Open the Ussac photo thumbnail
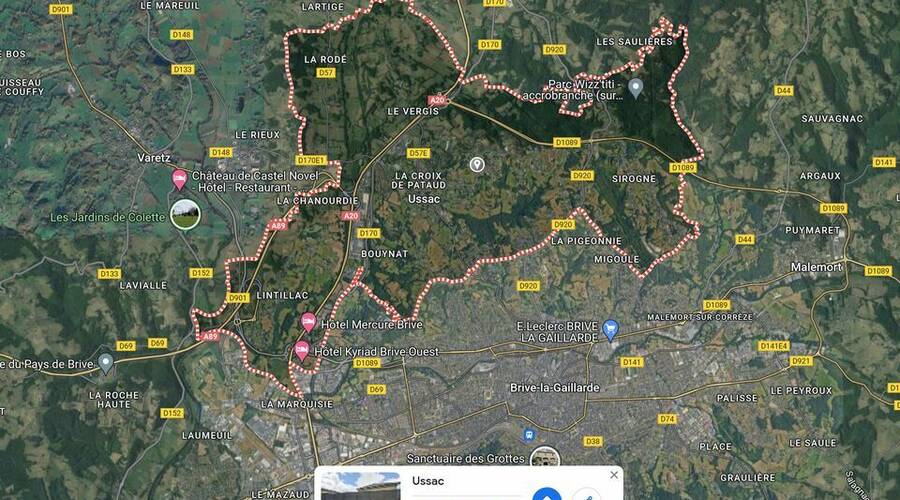Image resolution: width=900 pixels, height=500 pixels. (360, 486)
